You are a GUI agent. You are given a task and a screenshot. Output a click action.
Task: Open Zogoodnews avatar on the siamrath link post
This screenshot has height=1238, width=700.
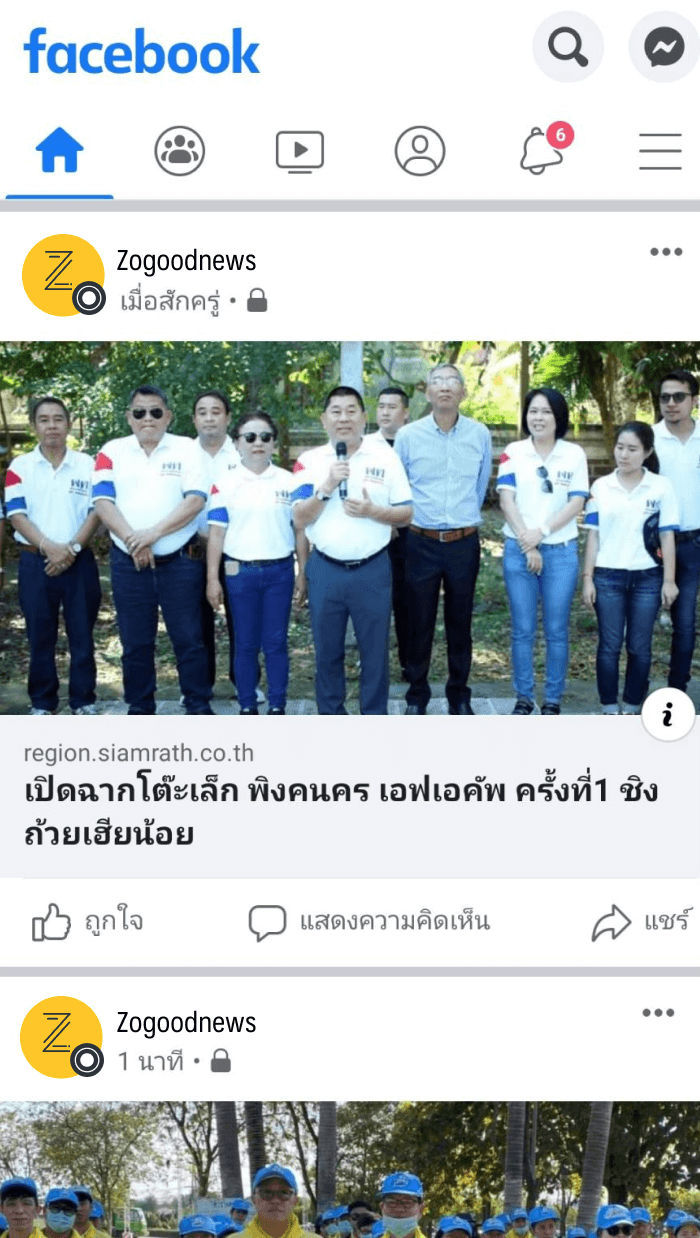pos(62,276)
